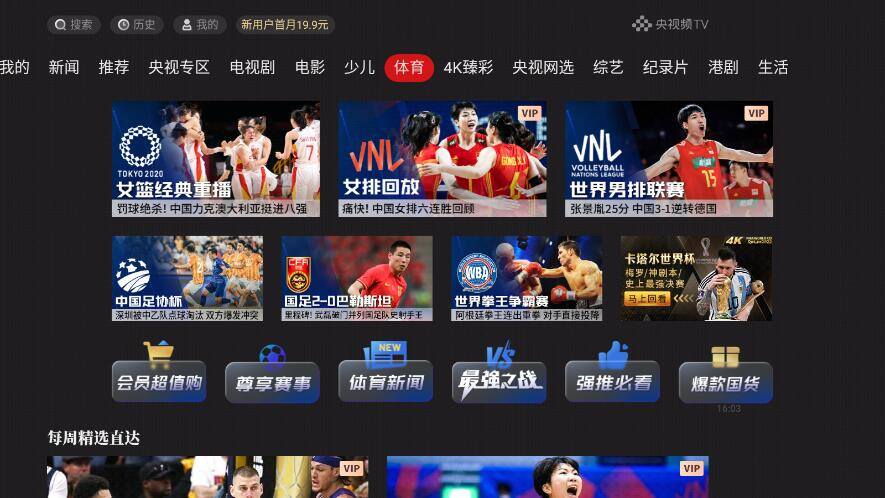Open 历史 viewing history
The height and width of the screenshot is (498, 885).
click(x=135, y=25)
